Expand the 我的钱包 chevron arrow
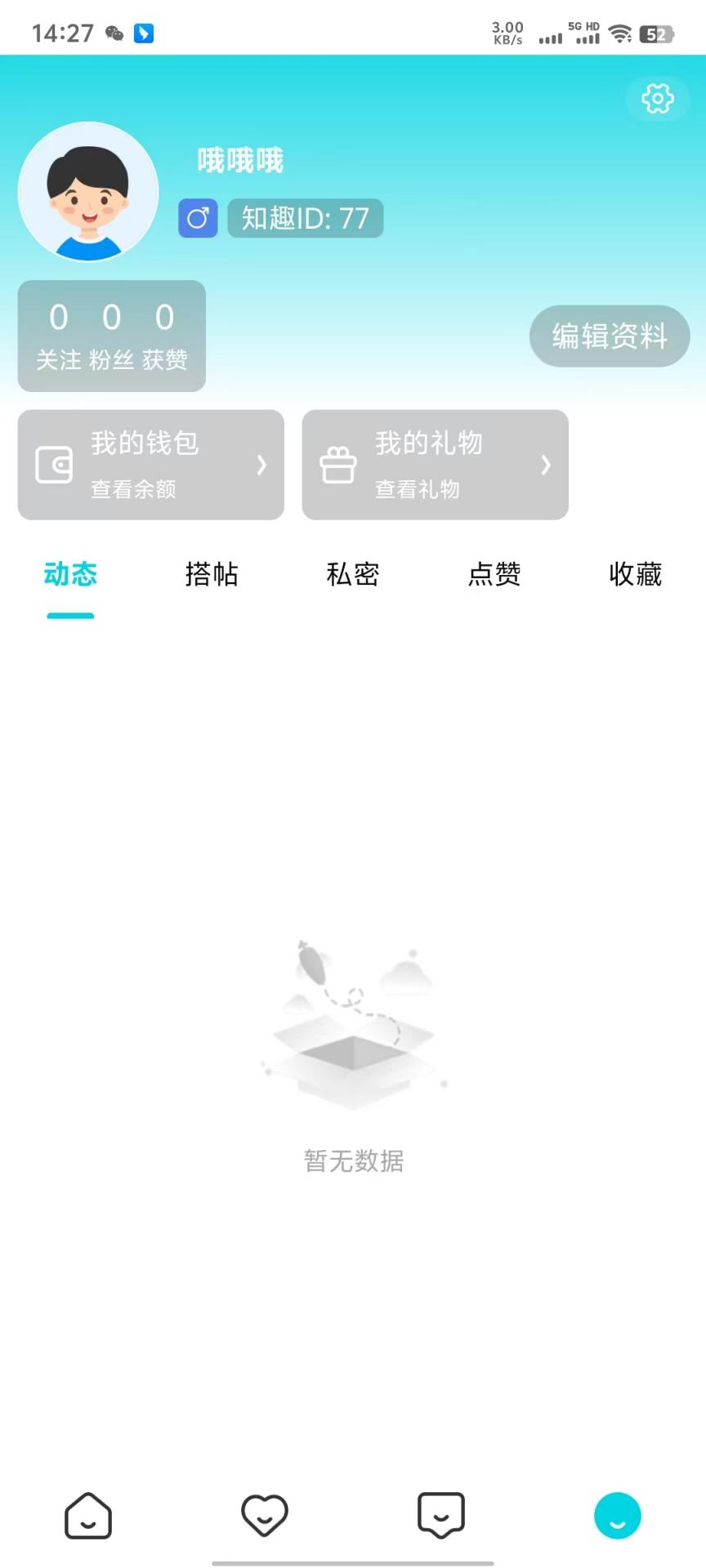The height and width of the screenshot is (1568, 706). coord(262,465)
